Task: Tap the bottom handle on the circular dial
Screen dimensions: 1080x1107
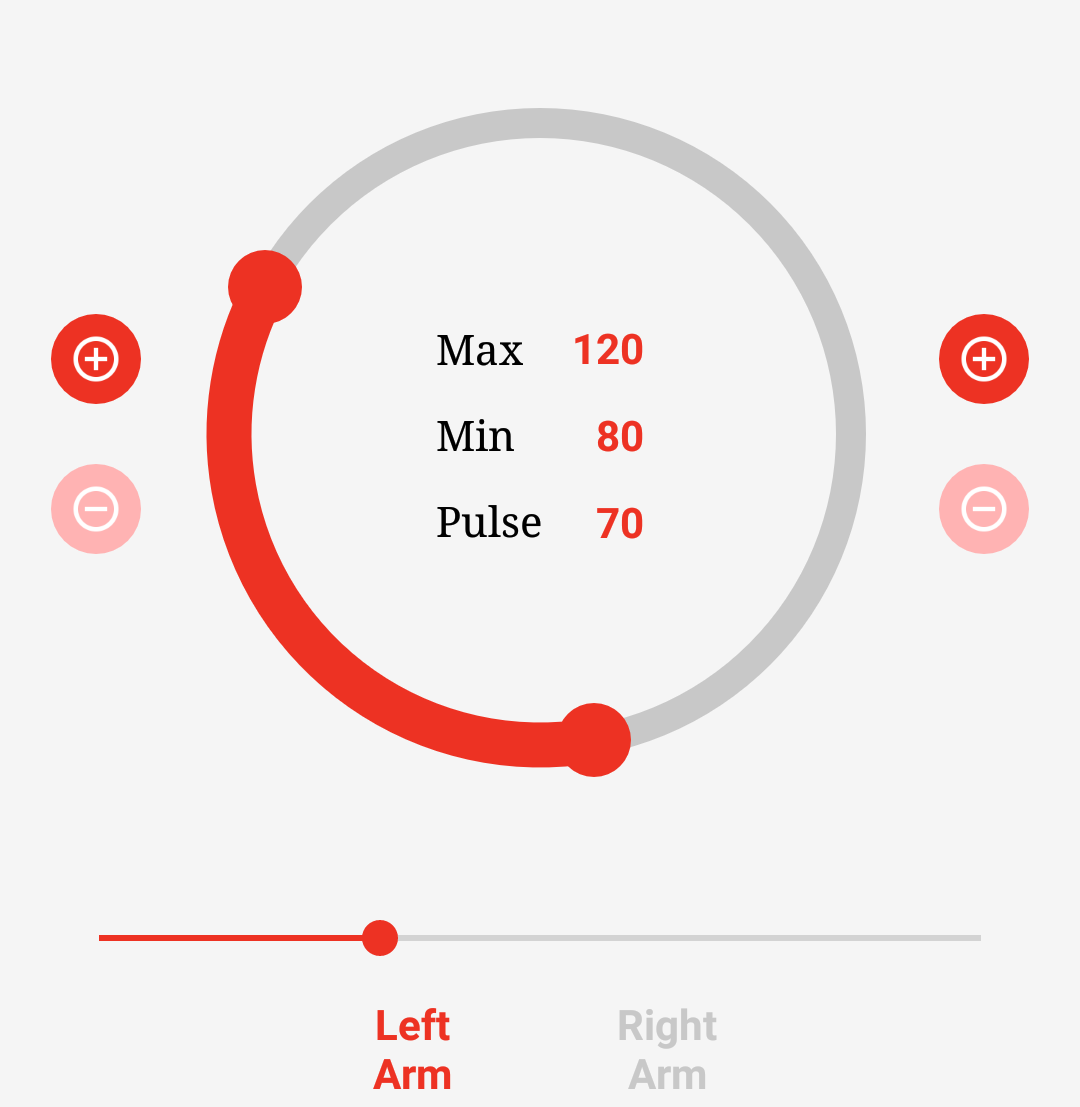Action: 594,740
